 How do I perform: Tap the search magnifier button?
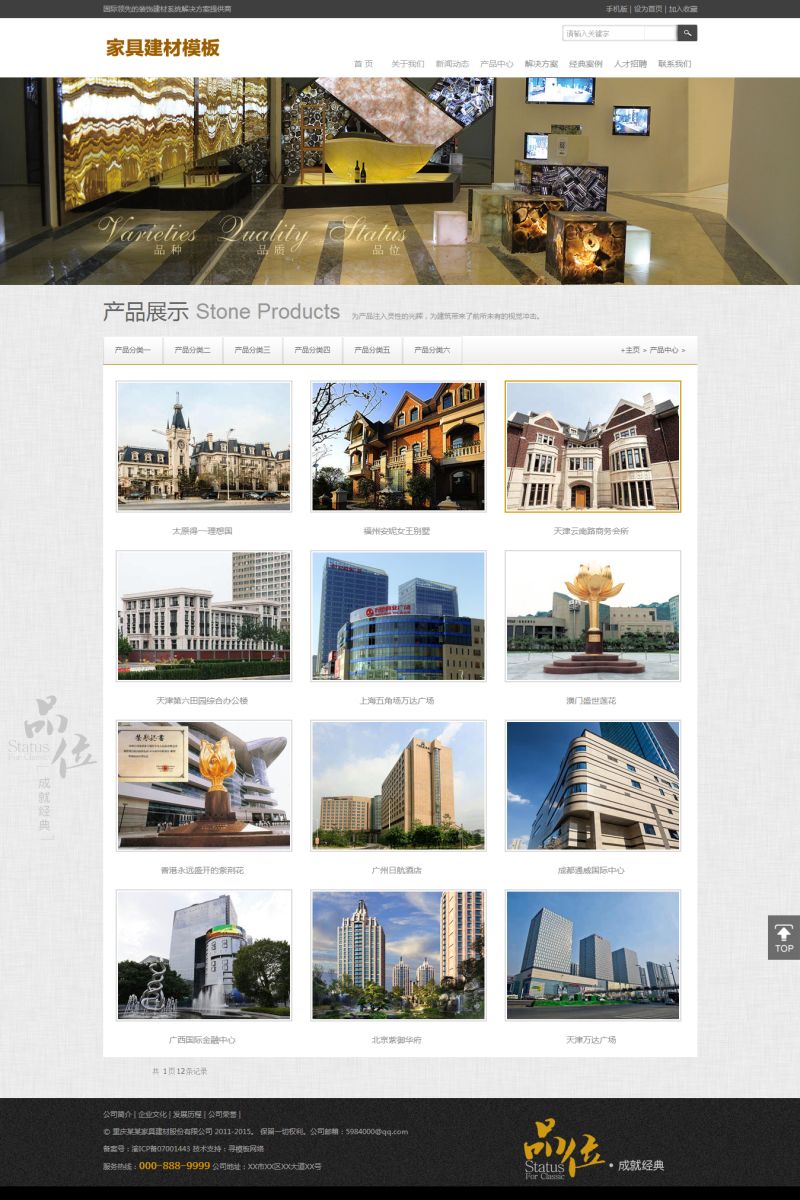pos(687,33)
